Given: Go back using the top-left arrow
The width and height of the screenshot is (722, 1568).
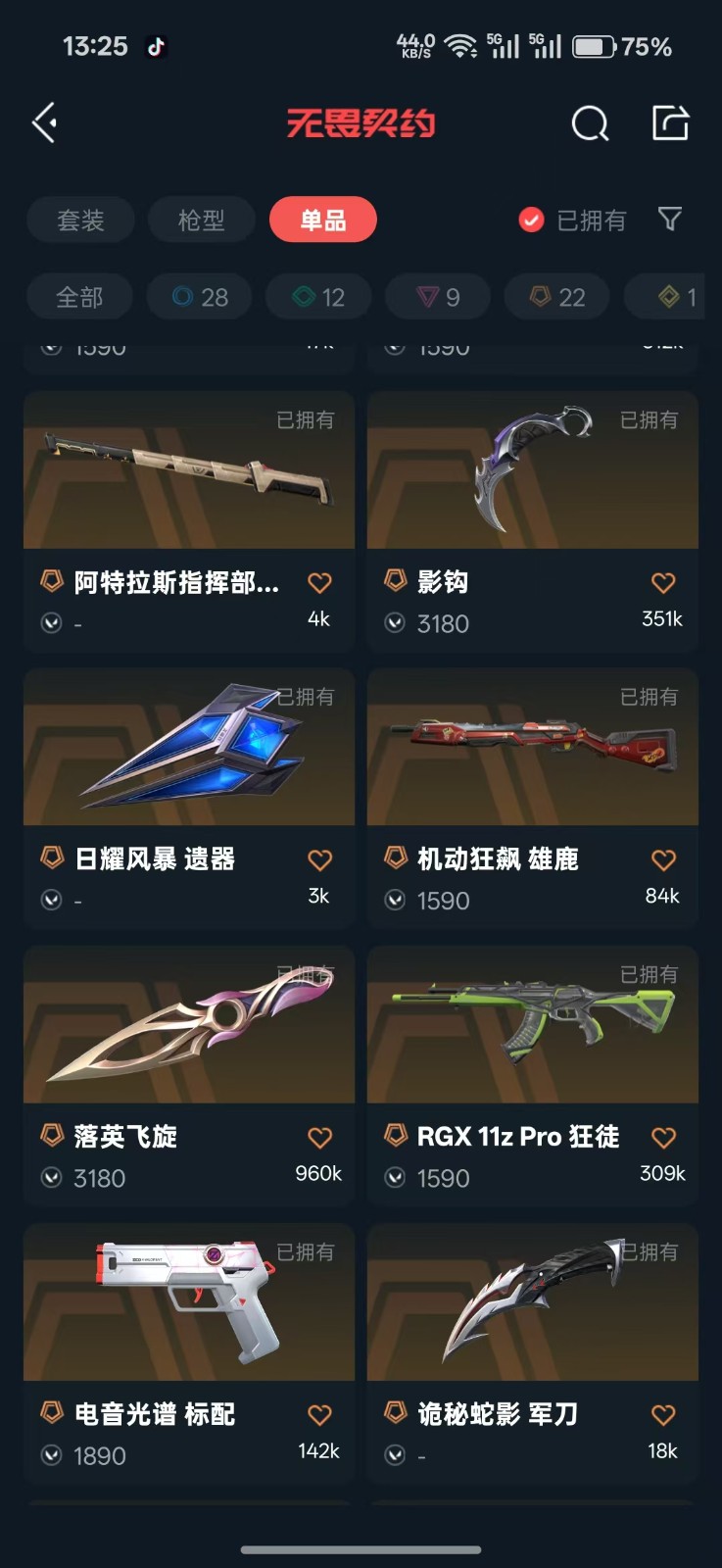Looking at the screenshot, I should pos(45,123).
